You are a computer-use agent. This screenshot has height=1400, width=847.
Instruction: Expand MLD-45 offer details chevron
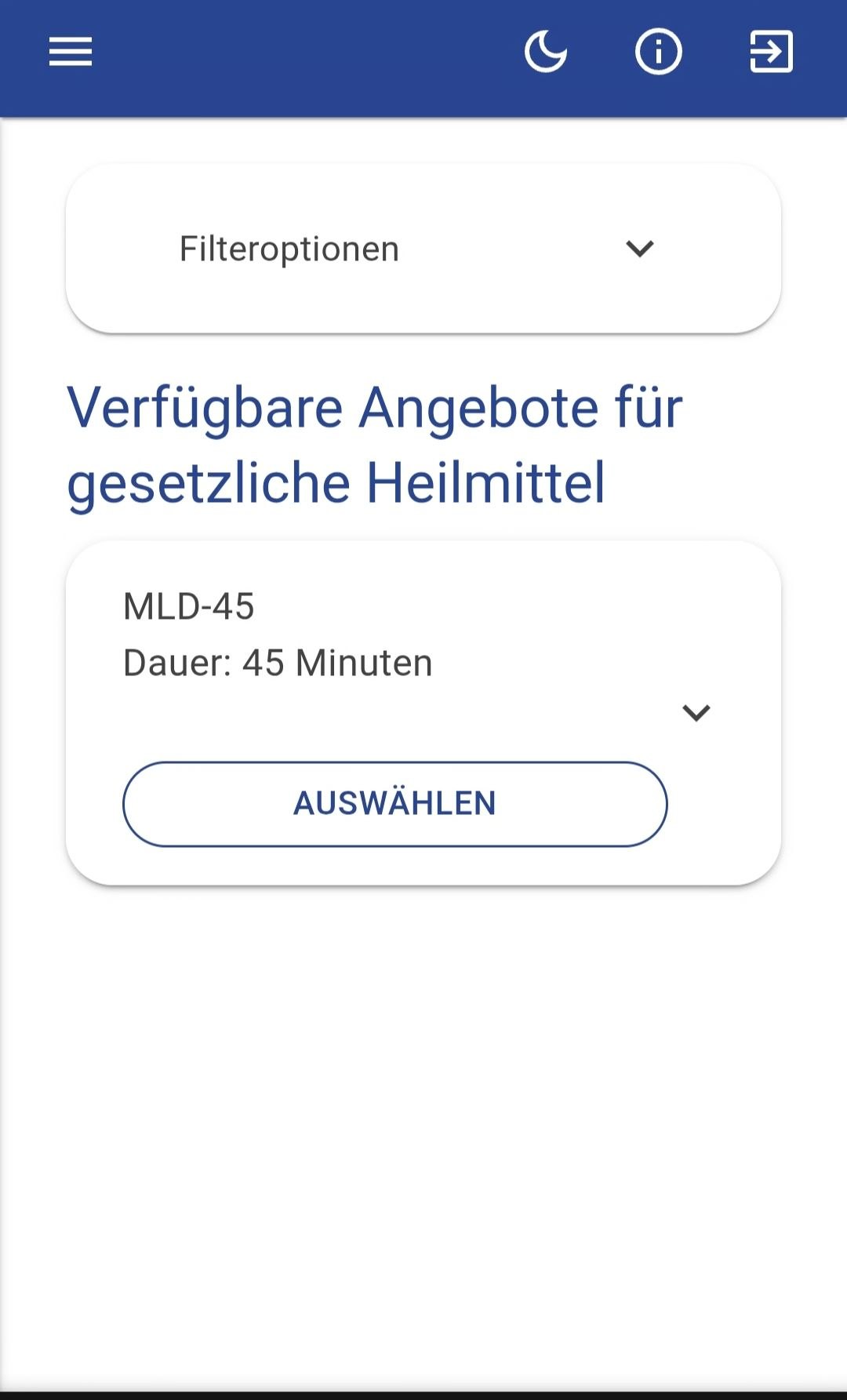point(696,712)
